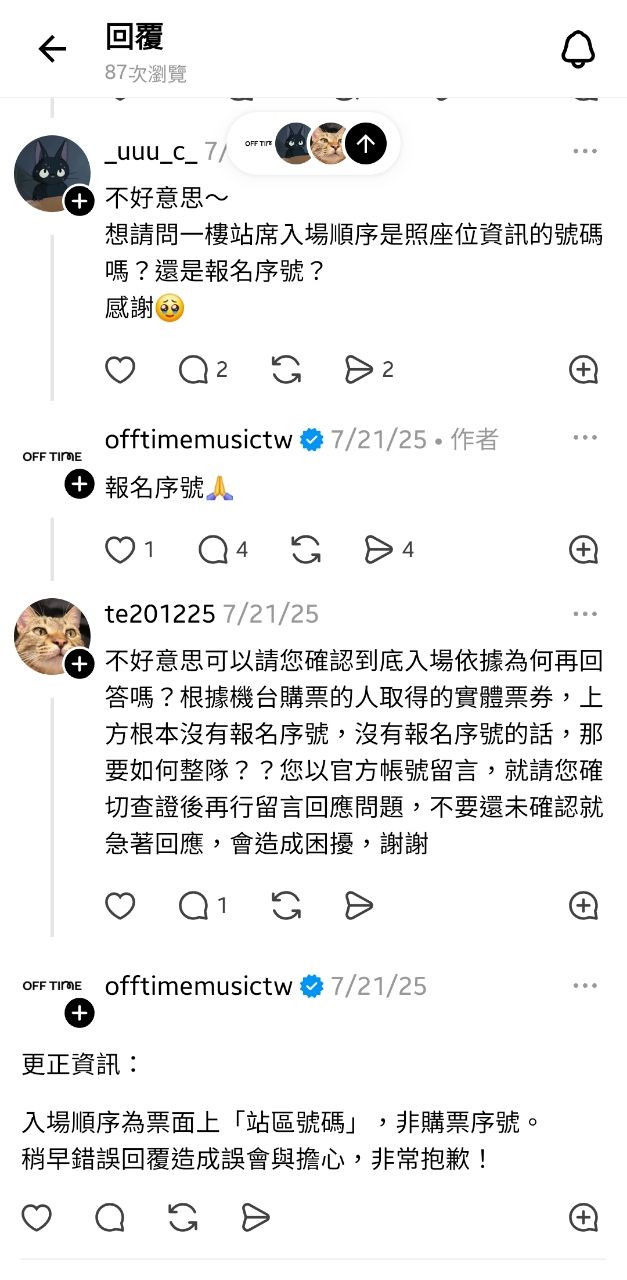Open te201225's profile avatar
The width and height of the screenshot is (627, 1280).
(x=52, y=636)
